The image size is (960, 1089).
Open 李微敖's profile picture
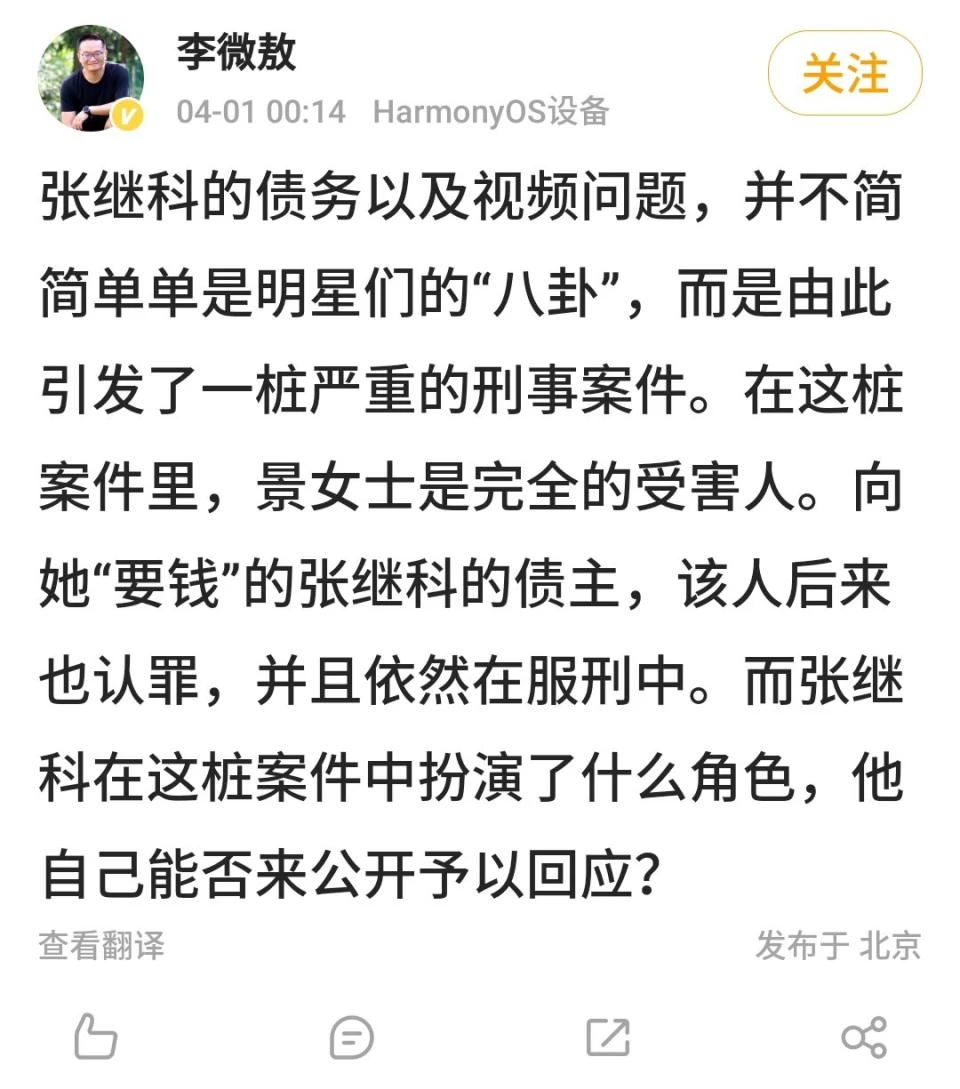pos(90,79)
